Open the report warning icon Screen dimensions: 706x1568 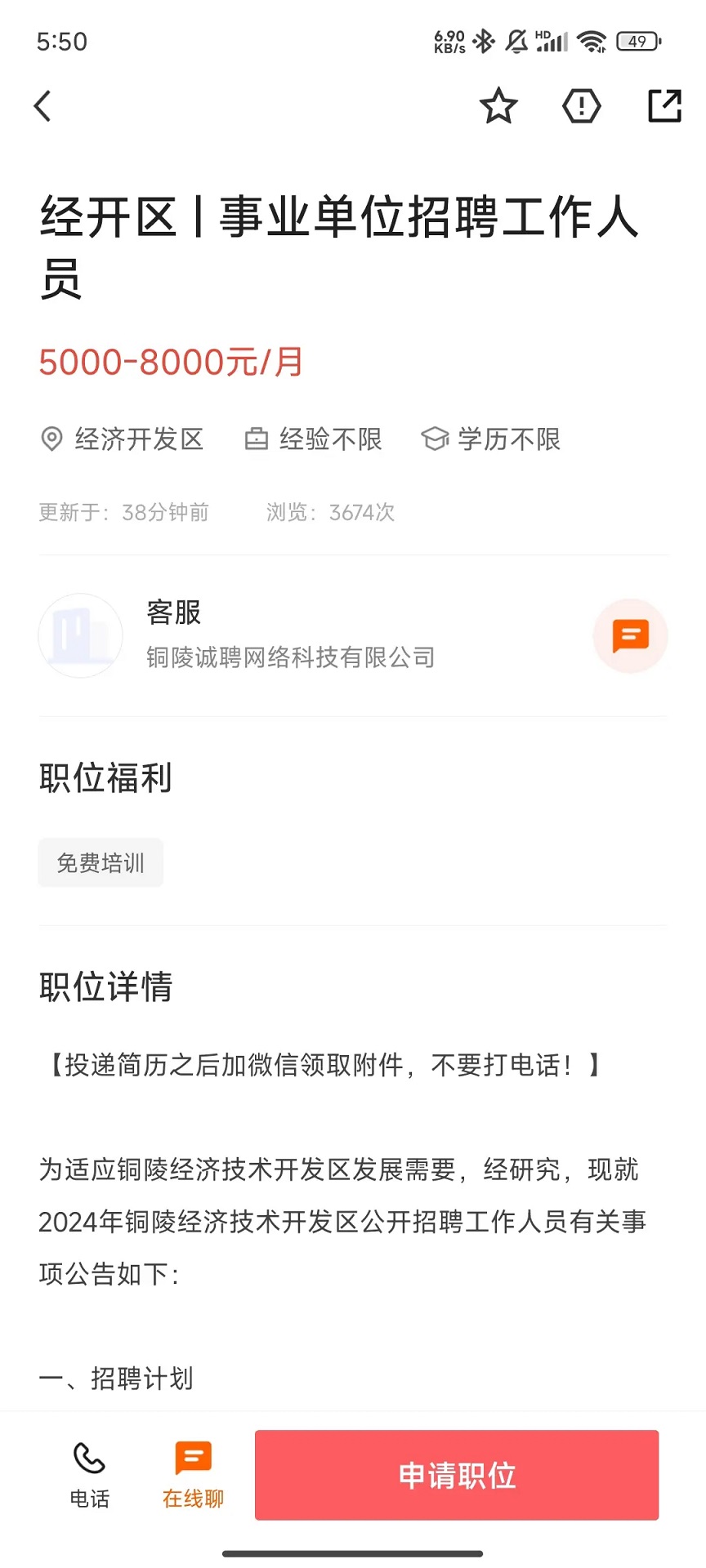(581, 105)
